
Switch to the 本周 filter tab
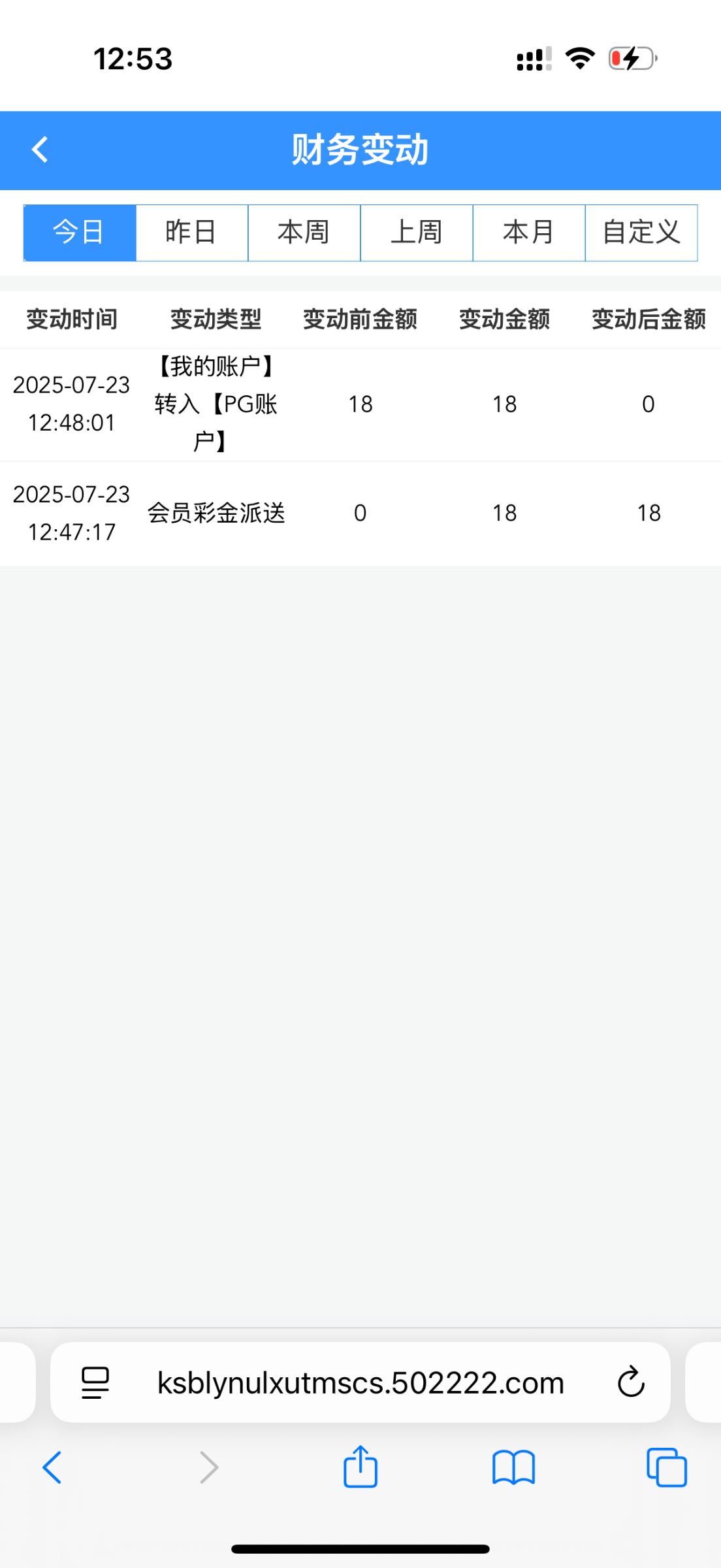click(304, 233)
